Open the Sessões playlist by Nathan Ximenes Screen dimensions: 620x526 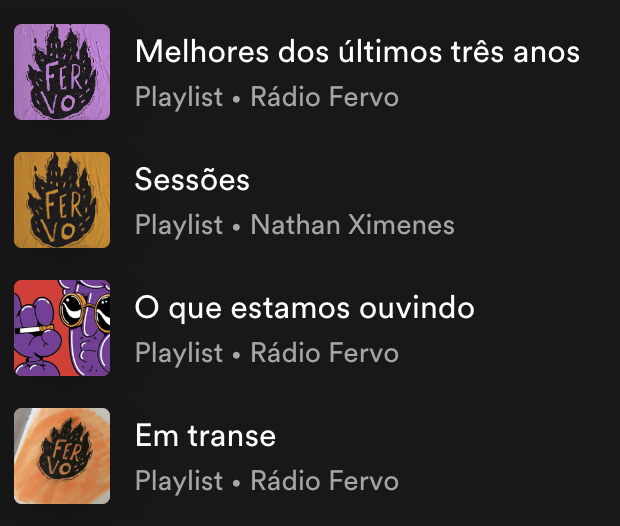tap(192, 180)
